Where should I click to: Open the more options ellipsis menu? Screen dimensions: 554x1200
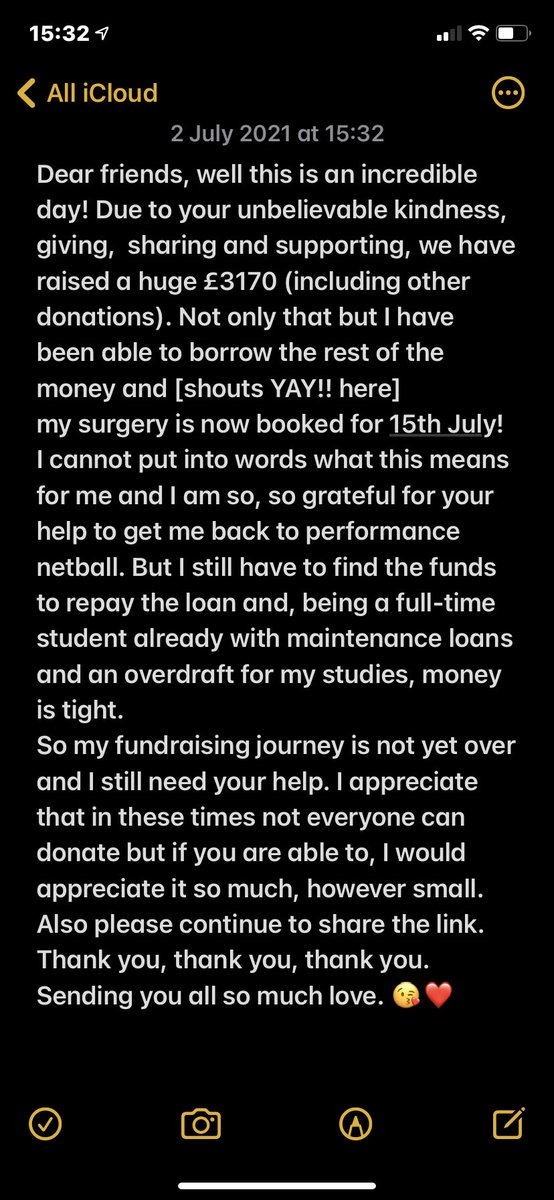(x=509, y=94)
